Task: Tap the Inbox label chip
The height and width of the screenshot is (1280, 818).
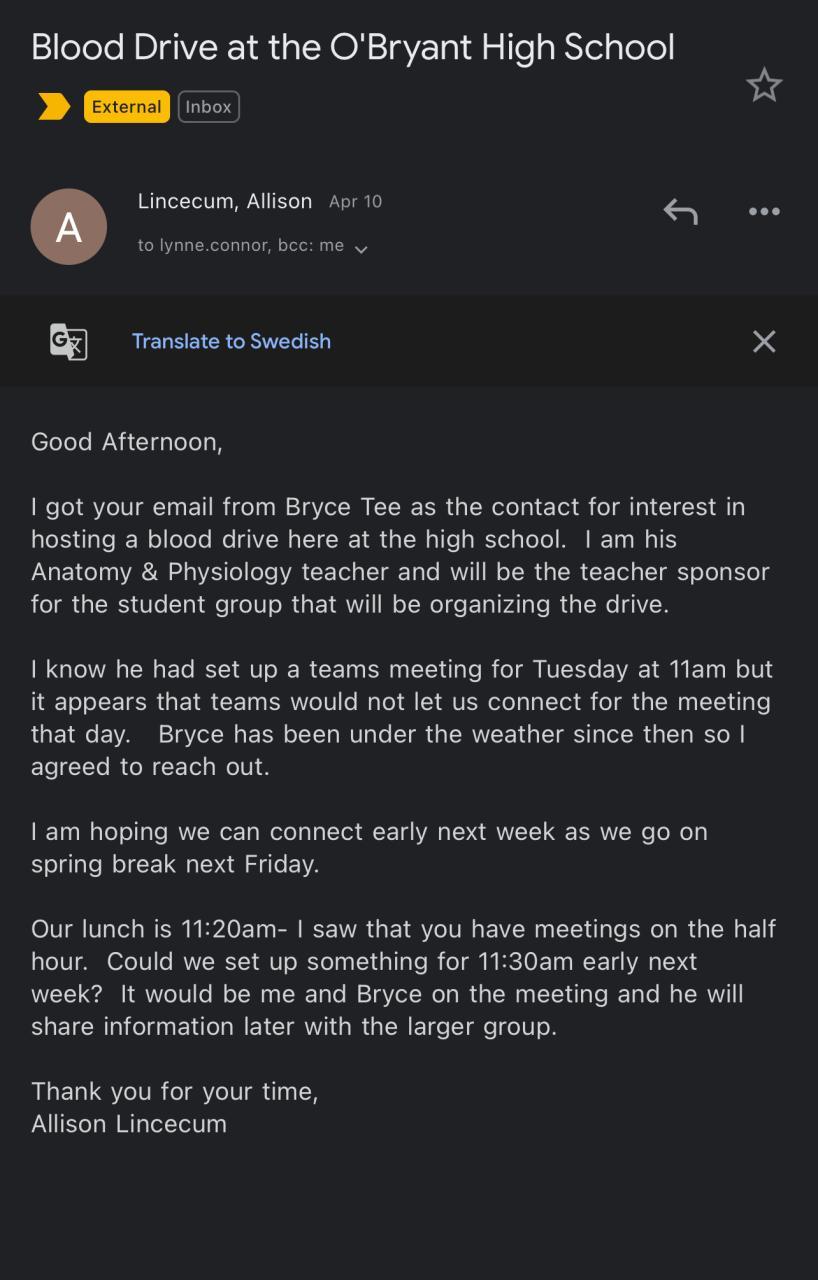Action: (209, 107)
